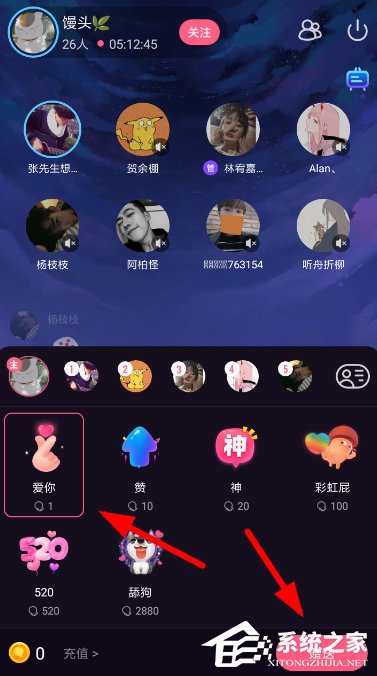The height and width of the screenshot is (676, 377).
Task: Open host 馒头's avatar
Action: click(33, 32)
